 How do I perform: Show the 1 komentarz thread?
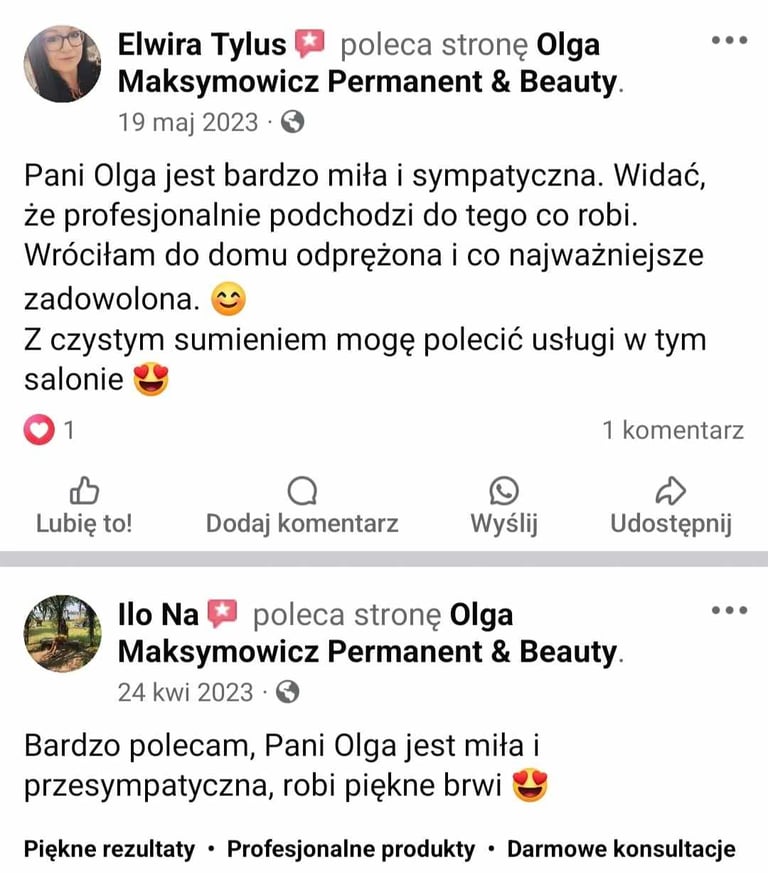[672, 431]
